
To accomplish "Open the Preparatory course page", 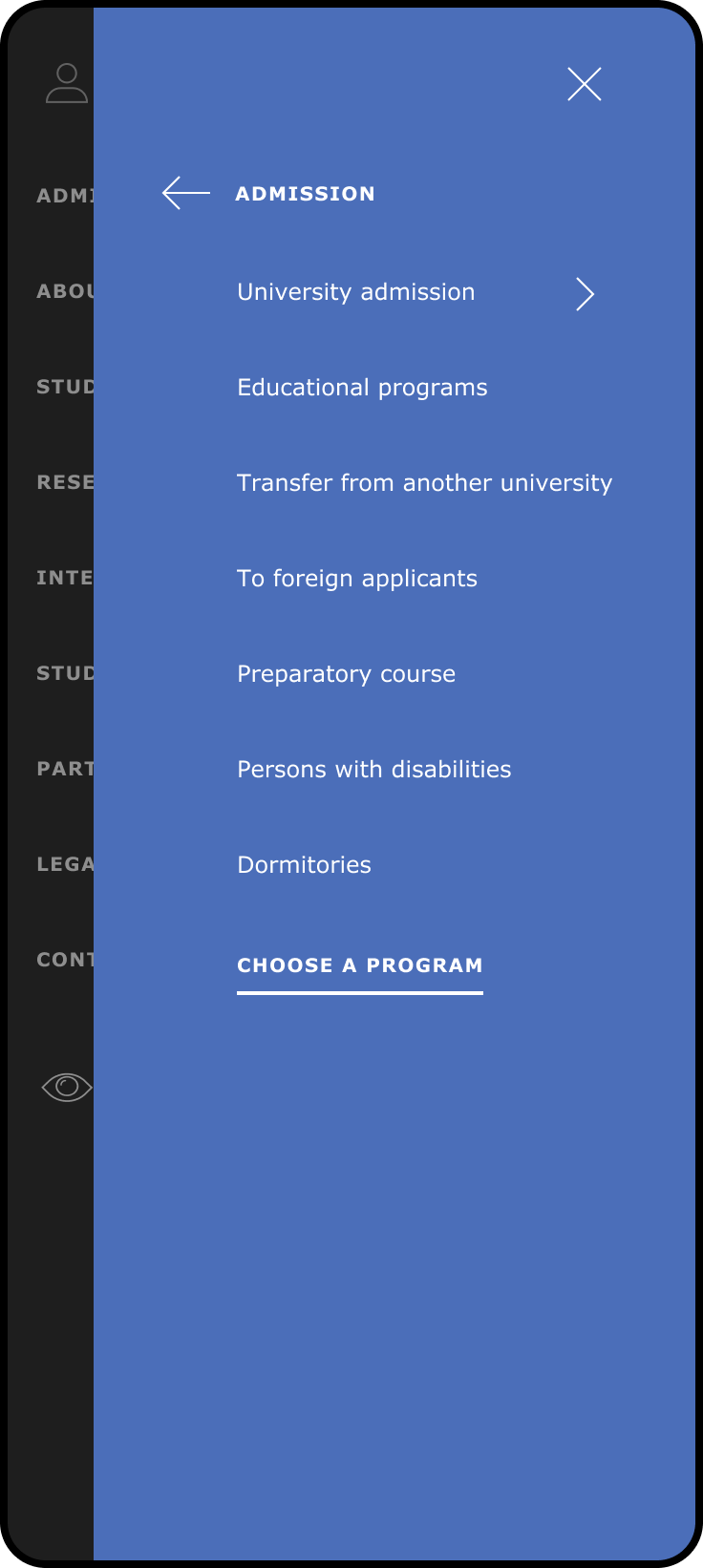I will [x=346, y=674].
